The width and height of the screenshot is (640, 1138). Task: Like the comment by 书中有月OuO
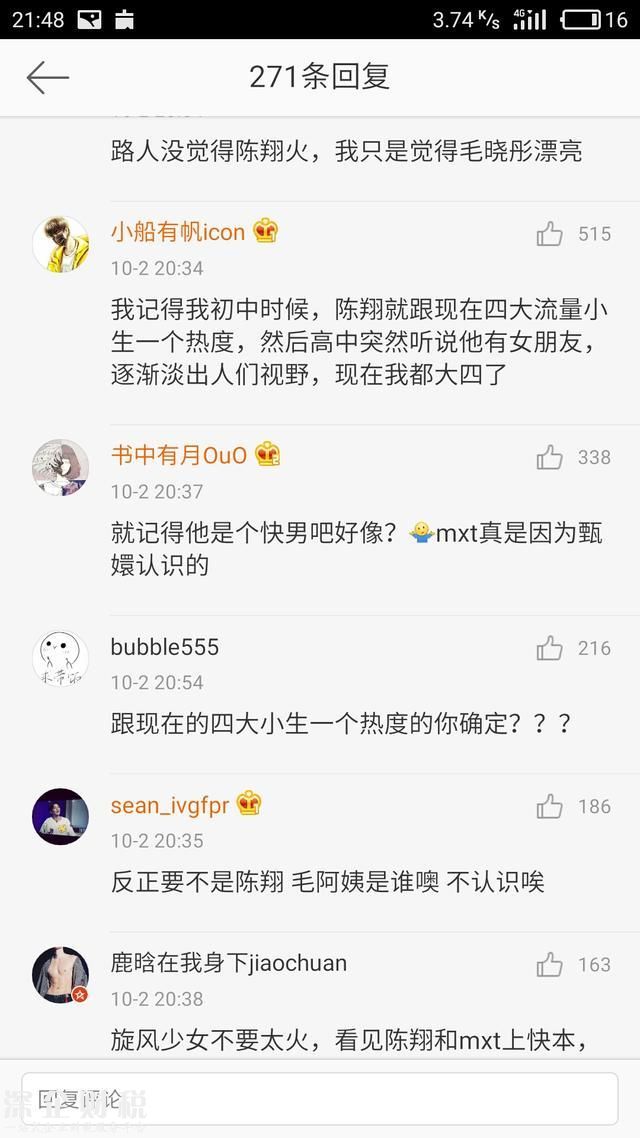point(550,457)
